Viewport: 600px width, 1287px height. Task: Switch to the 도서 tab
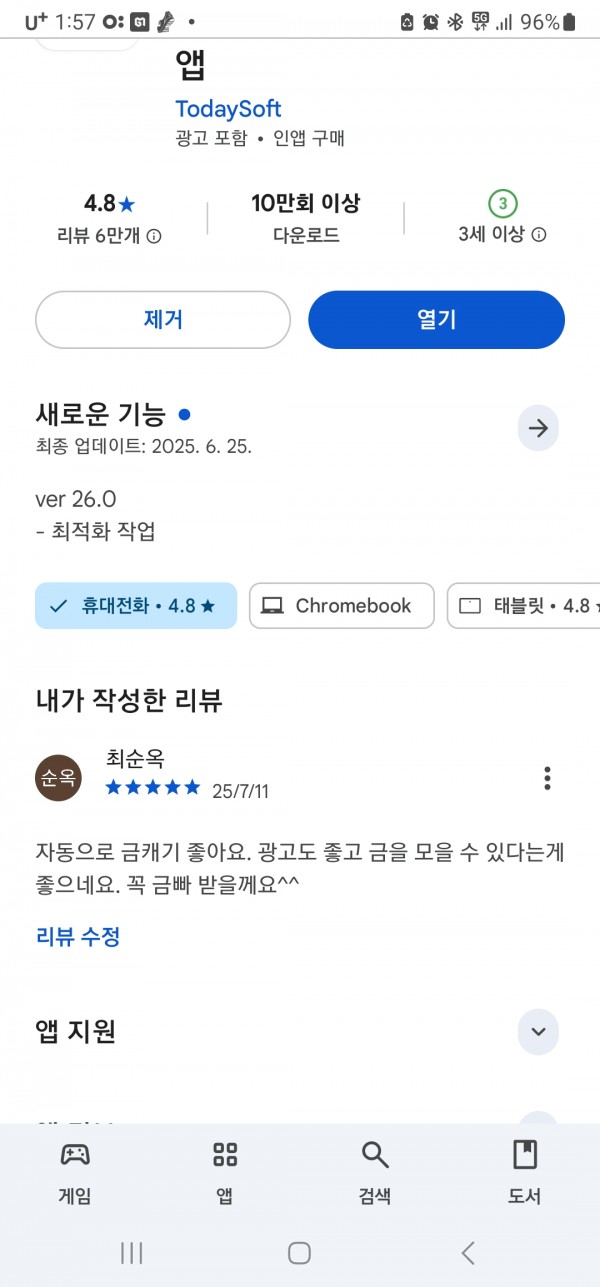524,1172
